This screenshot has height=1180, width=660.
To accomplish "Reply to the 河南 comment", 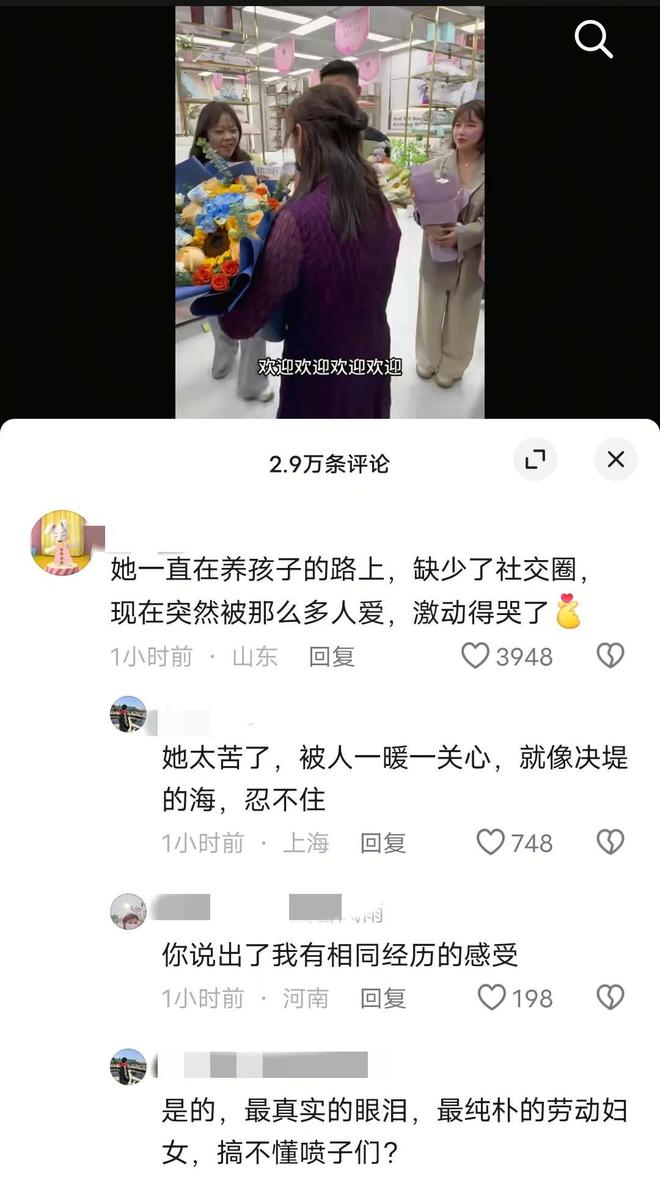I will [x=383, y=998].
